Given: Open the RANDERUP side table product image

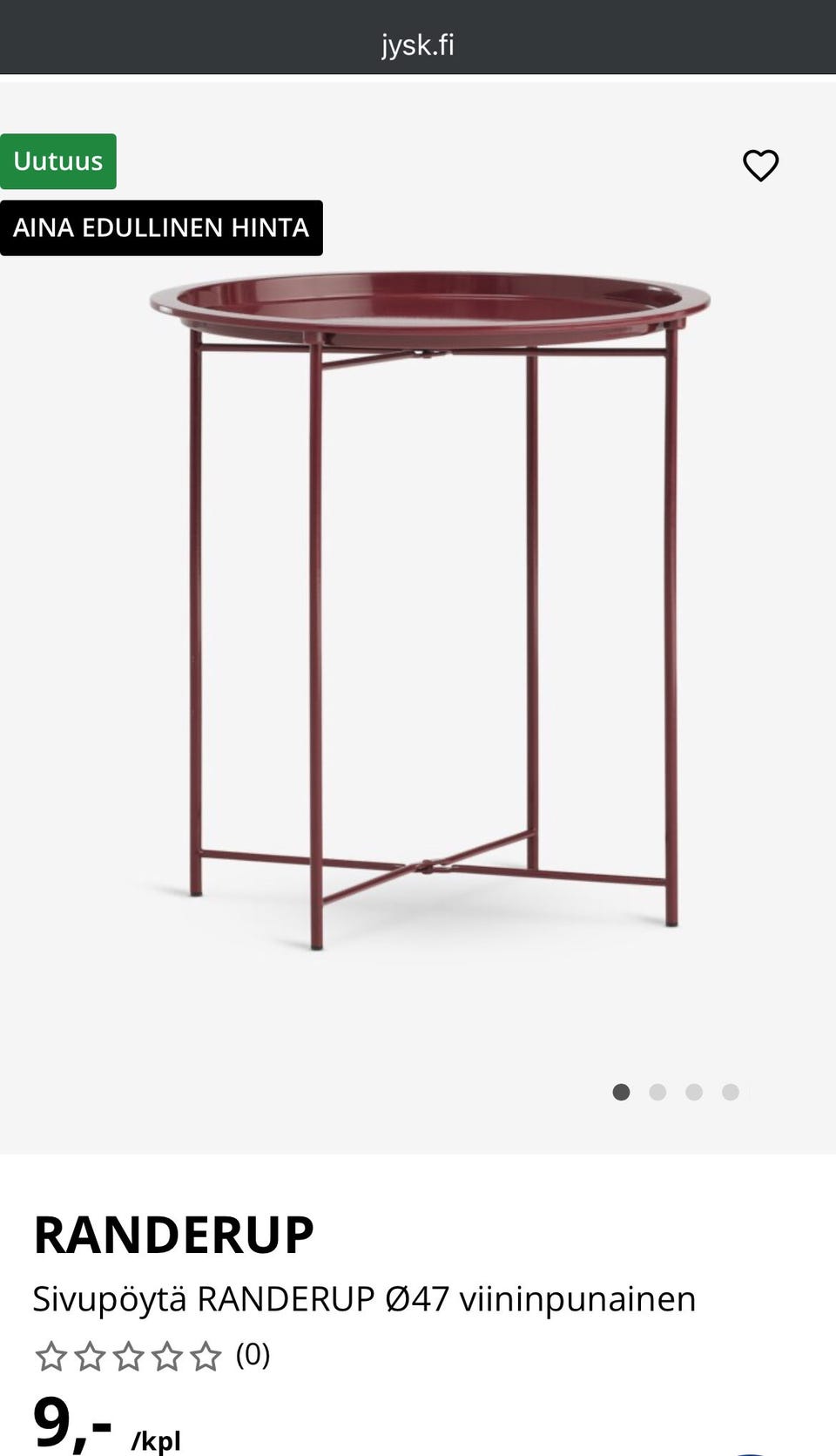Looking at the screenshot, I should coord(430,610).
